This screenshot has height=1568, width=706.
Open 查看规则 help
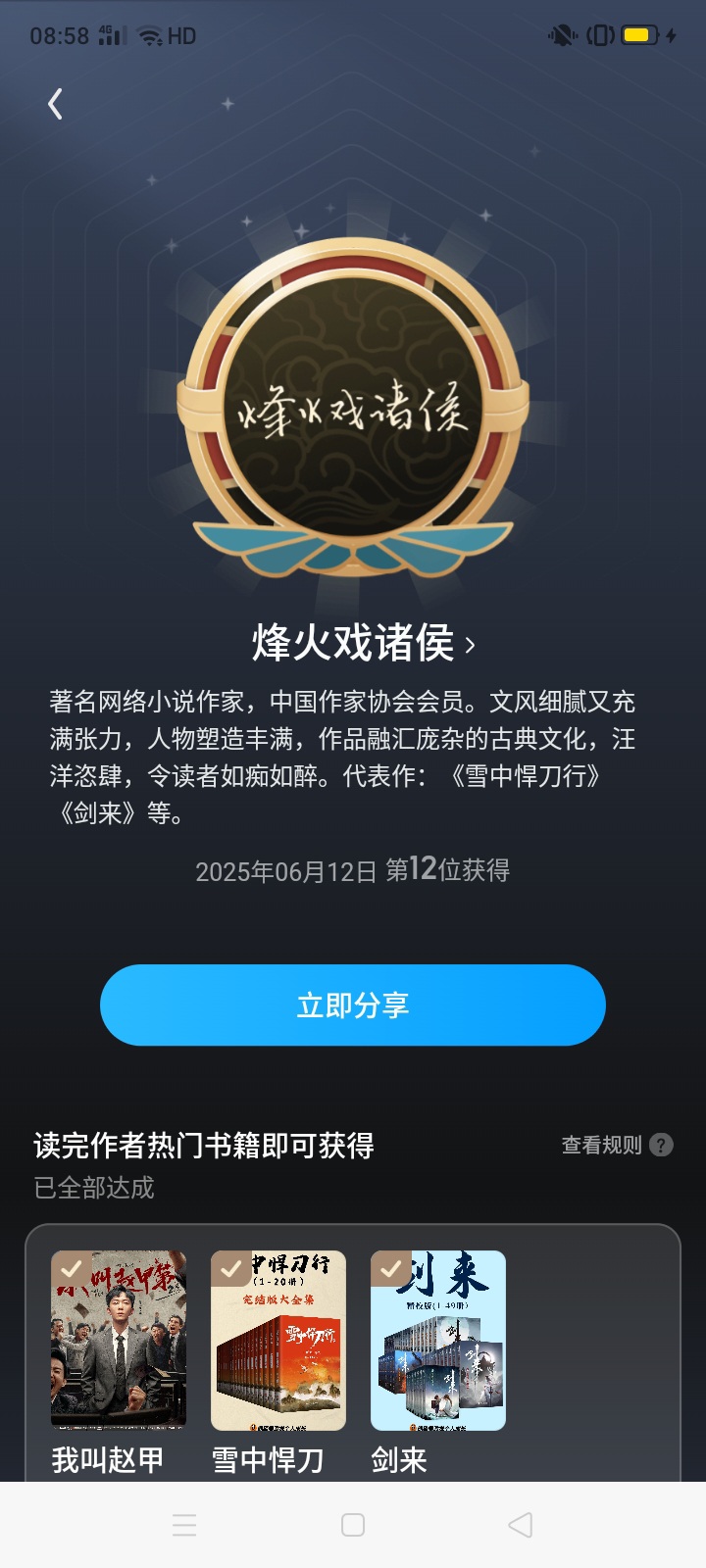pos(617,1145)
